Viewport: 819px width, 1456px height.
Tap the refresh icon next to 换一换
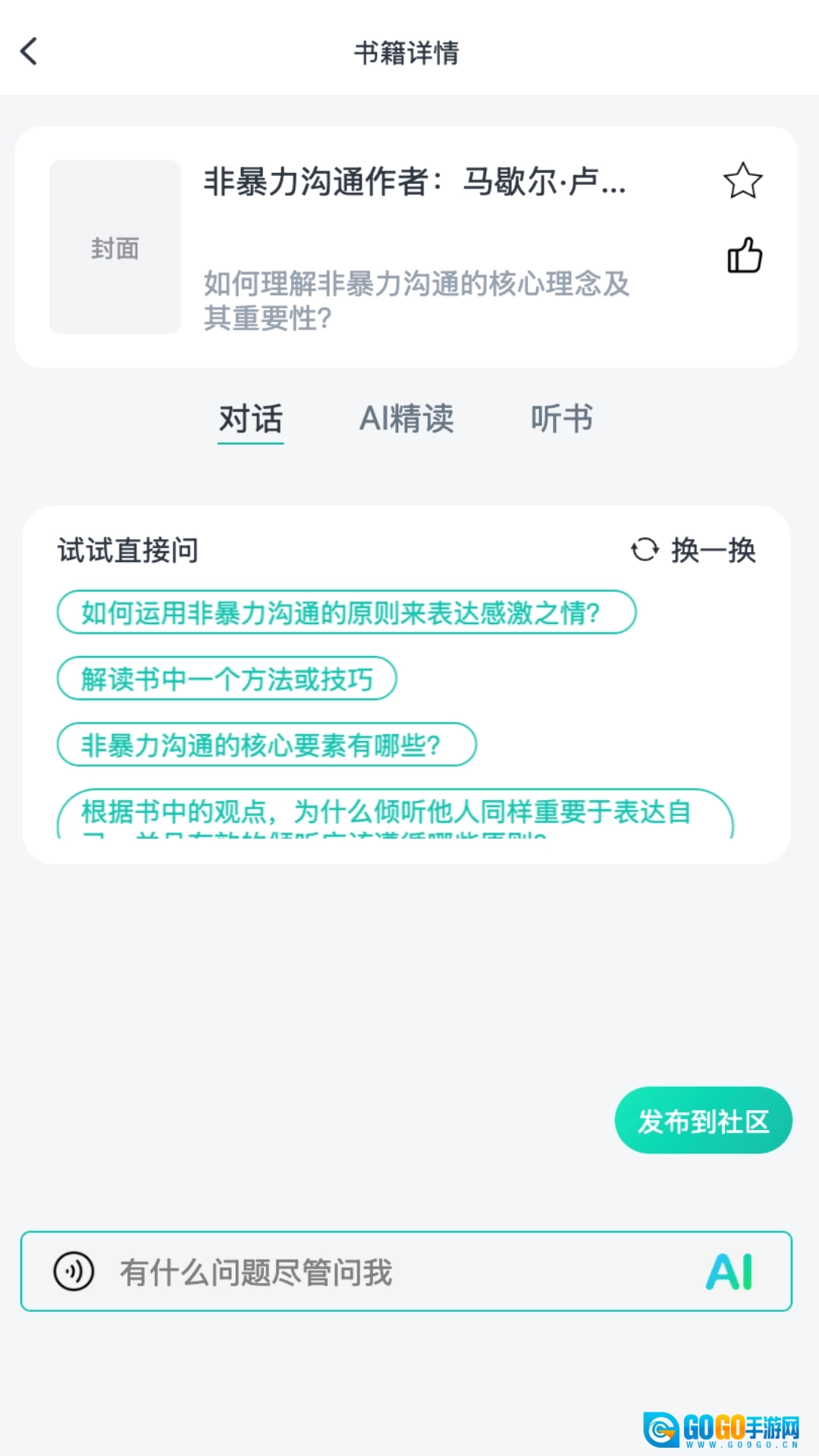[644, 551]
